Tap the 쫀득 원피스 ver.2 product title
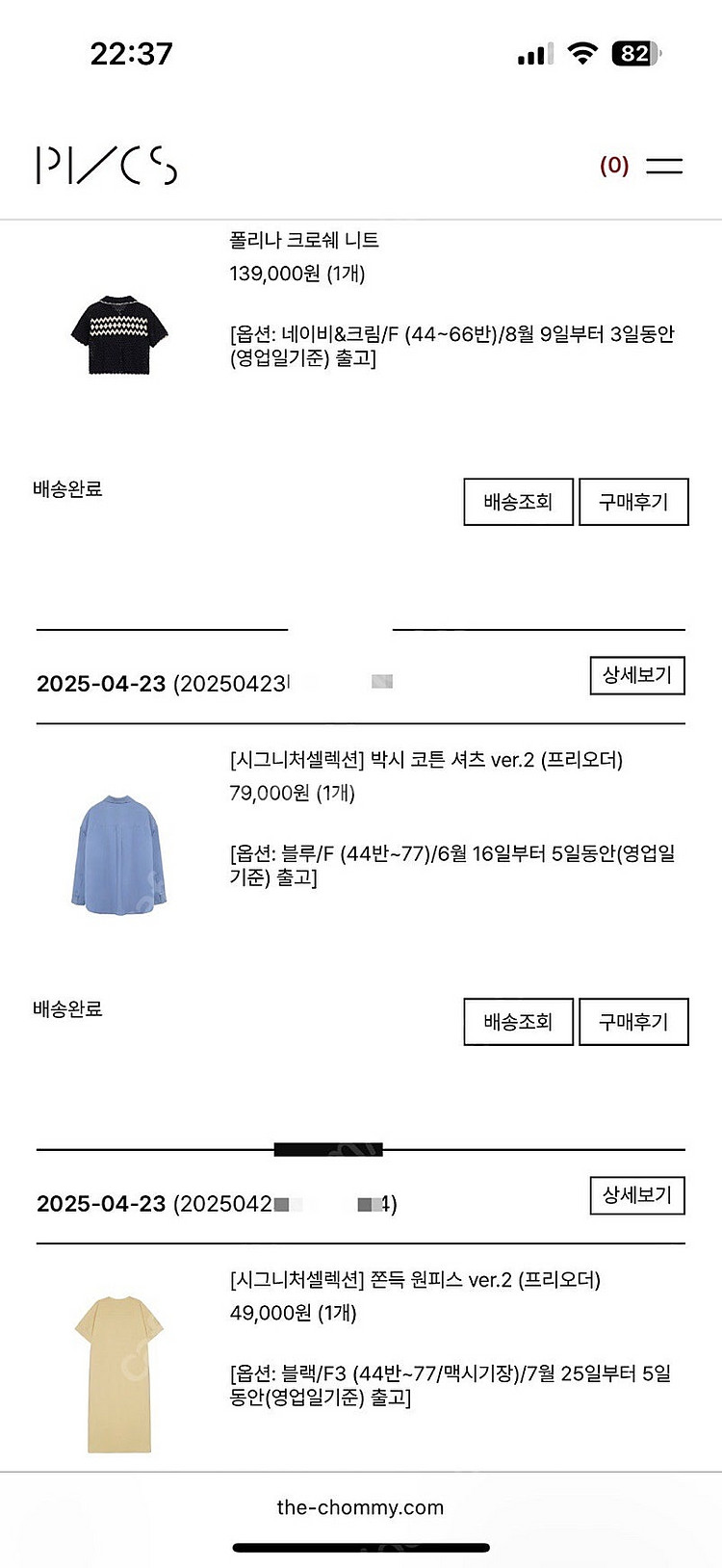This screenshot has width=722, height=1568. pyautogui.click(x=415, y=1280)
